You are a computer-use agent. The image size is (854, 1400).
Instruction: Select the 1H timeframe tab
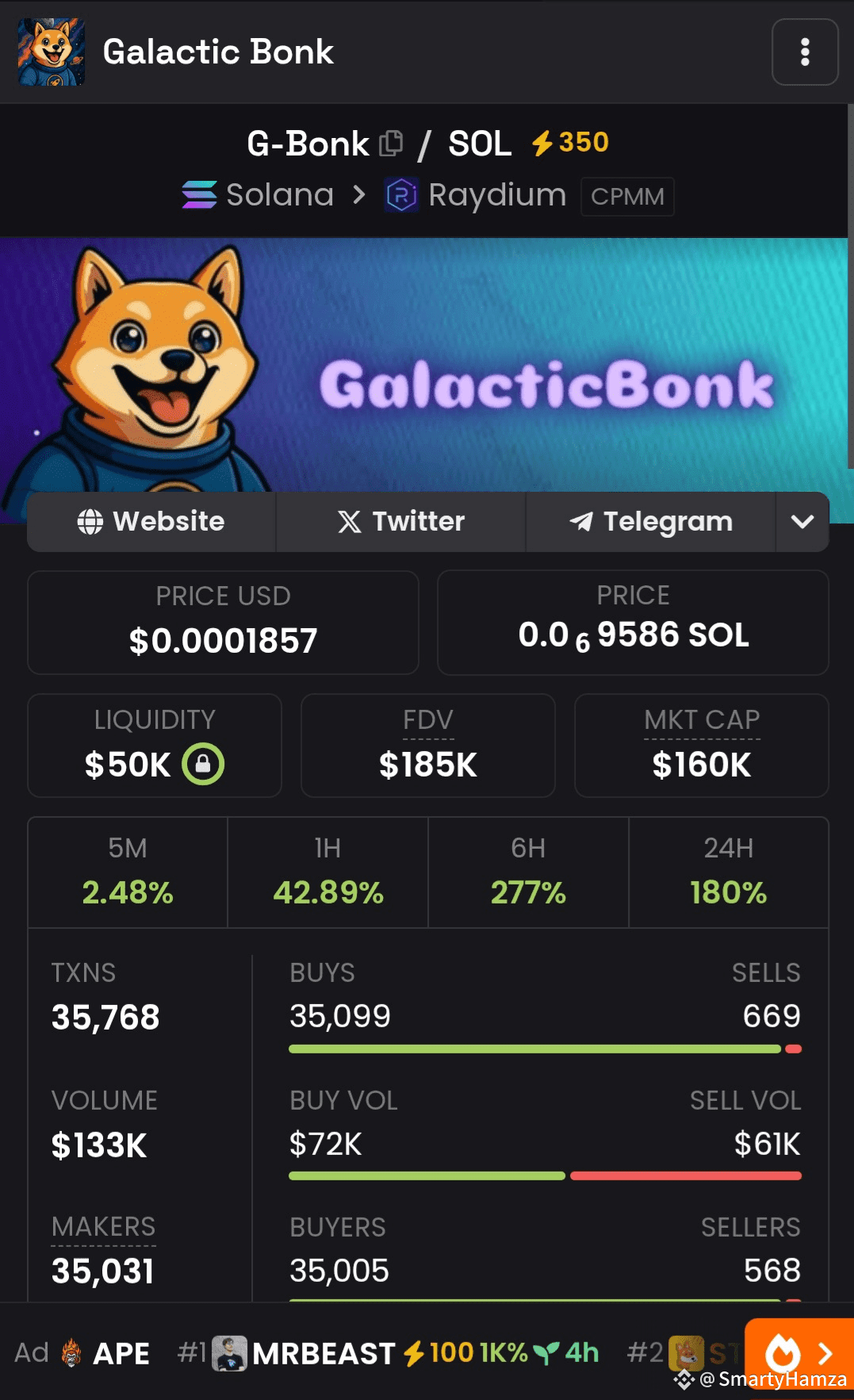(x=328, y=872)
